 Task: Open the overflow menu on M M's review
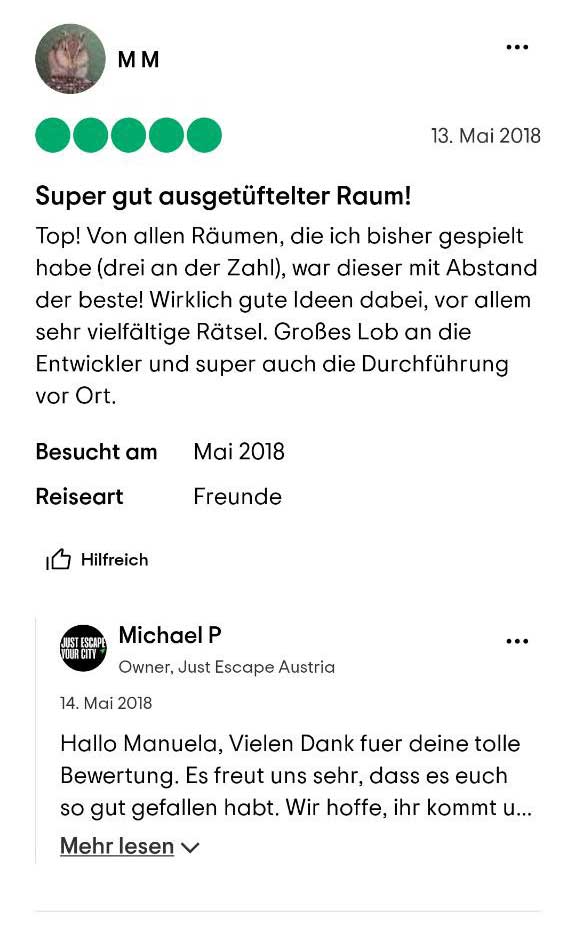517,47
